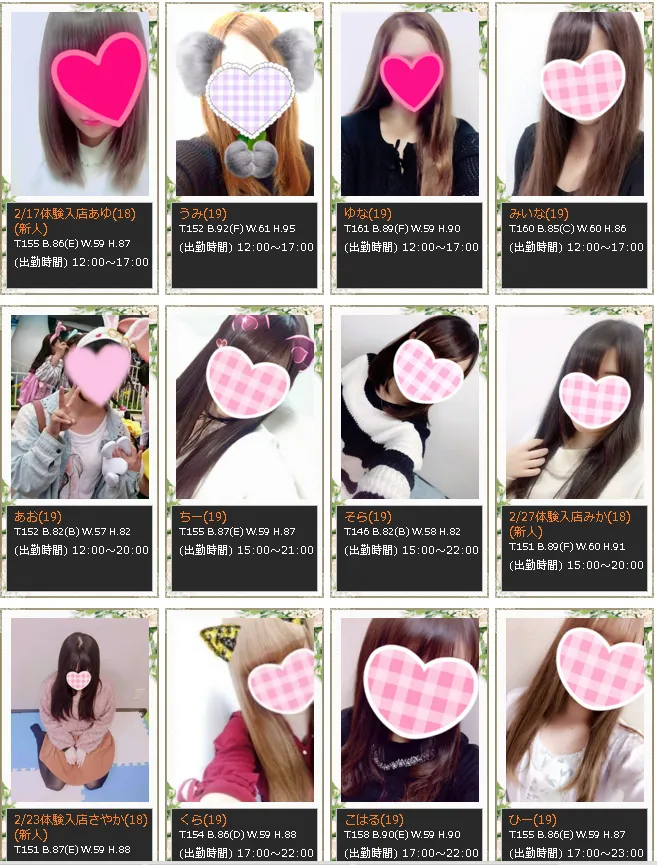Open the あお(19) profile card
657x865 pixels.
tap(80, 406)
